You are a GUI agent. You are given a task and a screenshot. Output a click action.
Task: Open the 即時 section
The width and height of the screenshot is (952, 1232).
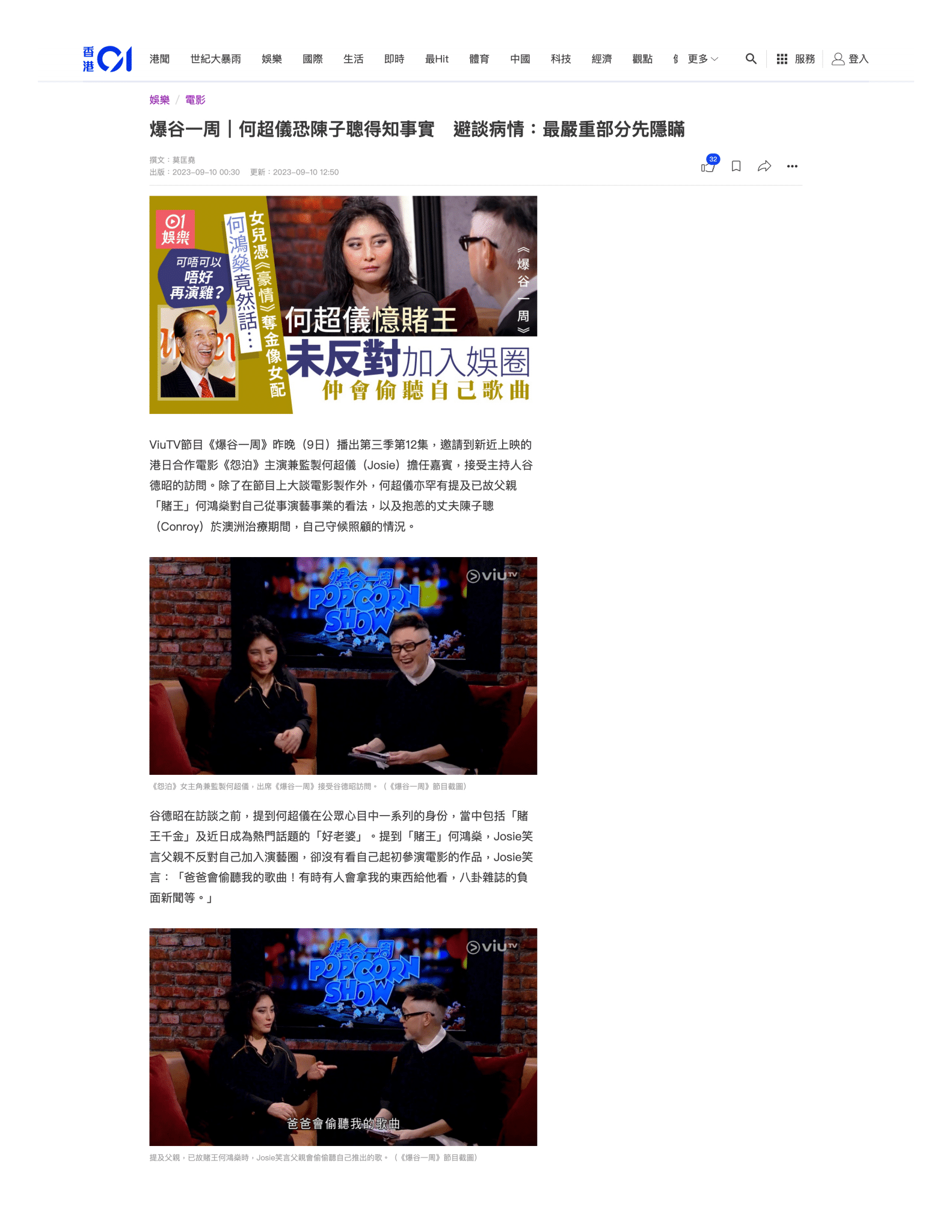(395, 59)
